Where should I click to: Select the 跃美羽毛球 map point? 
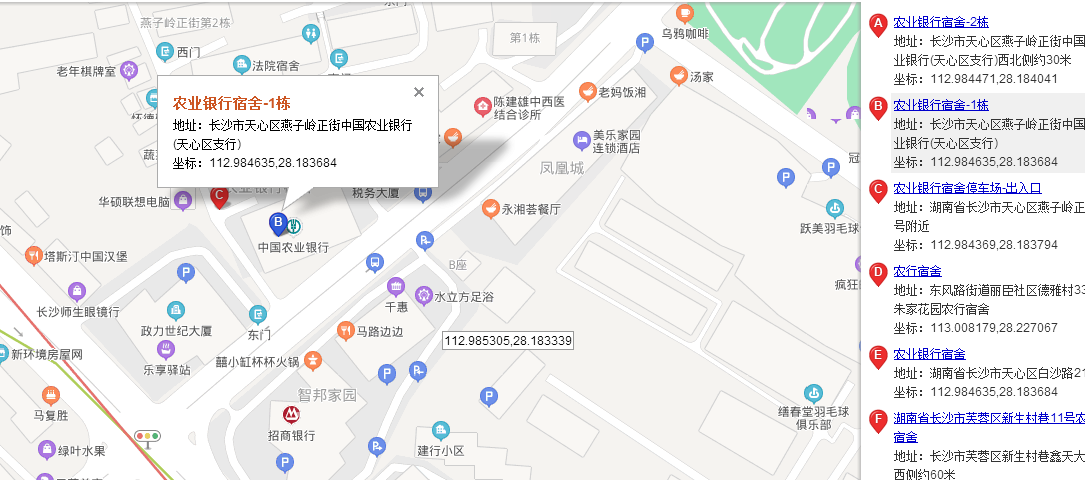834,208
